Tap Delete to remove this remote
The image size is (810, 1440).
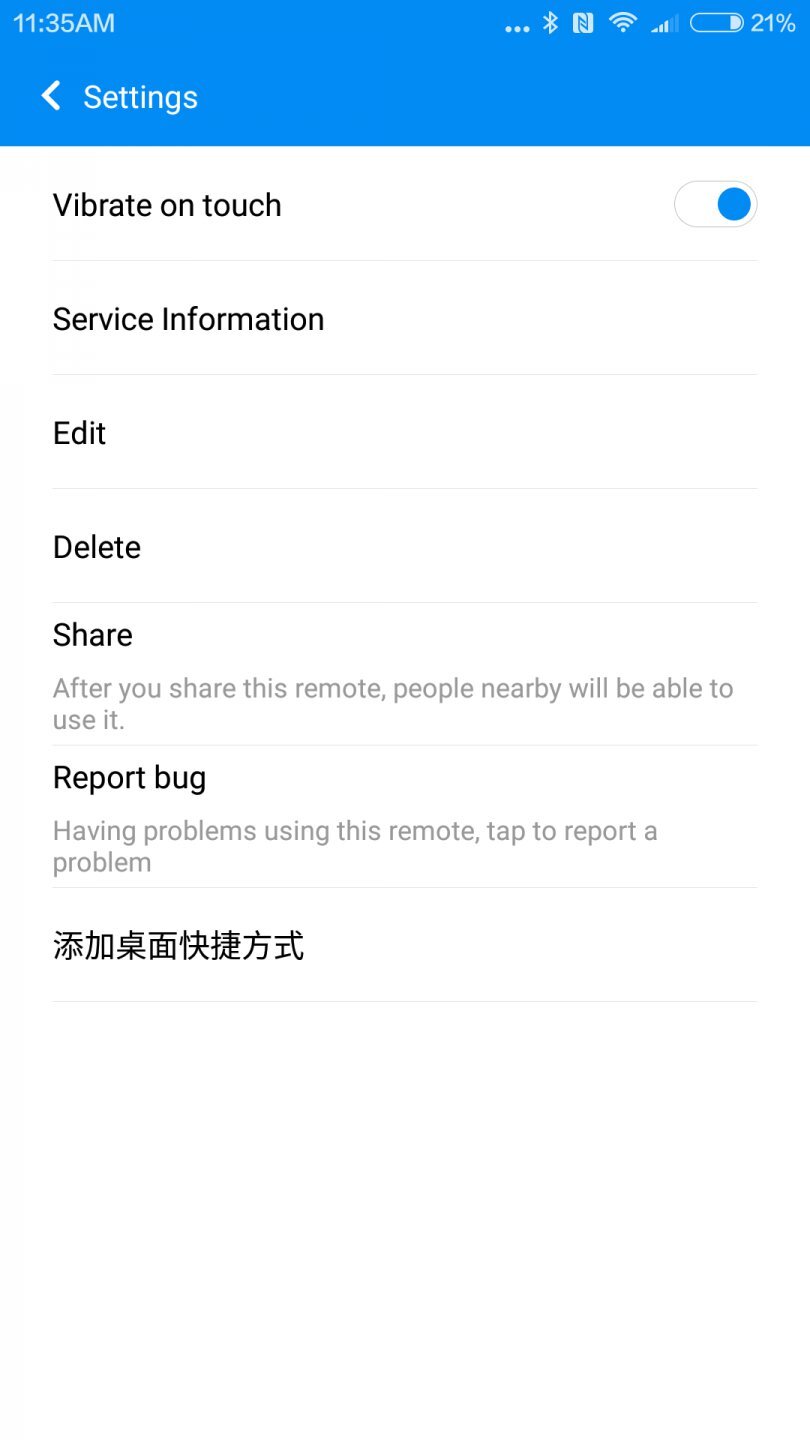pyautogui.click(x=96, y=546)
